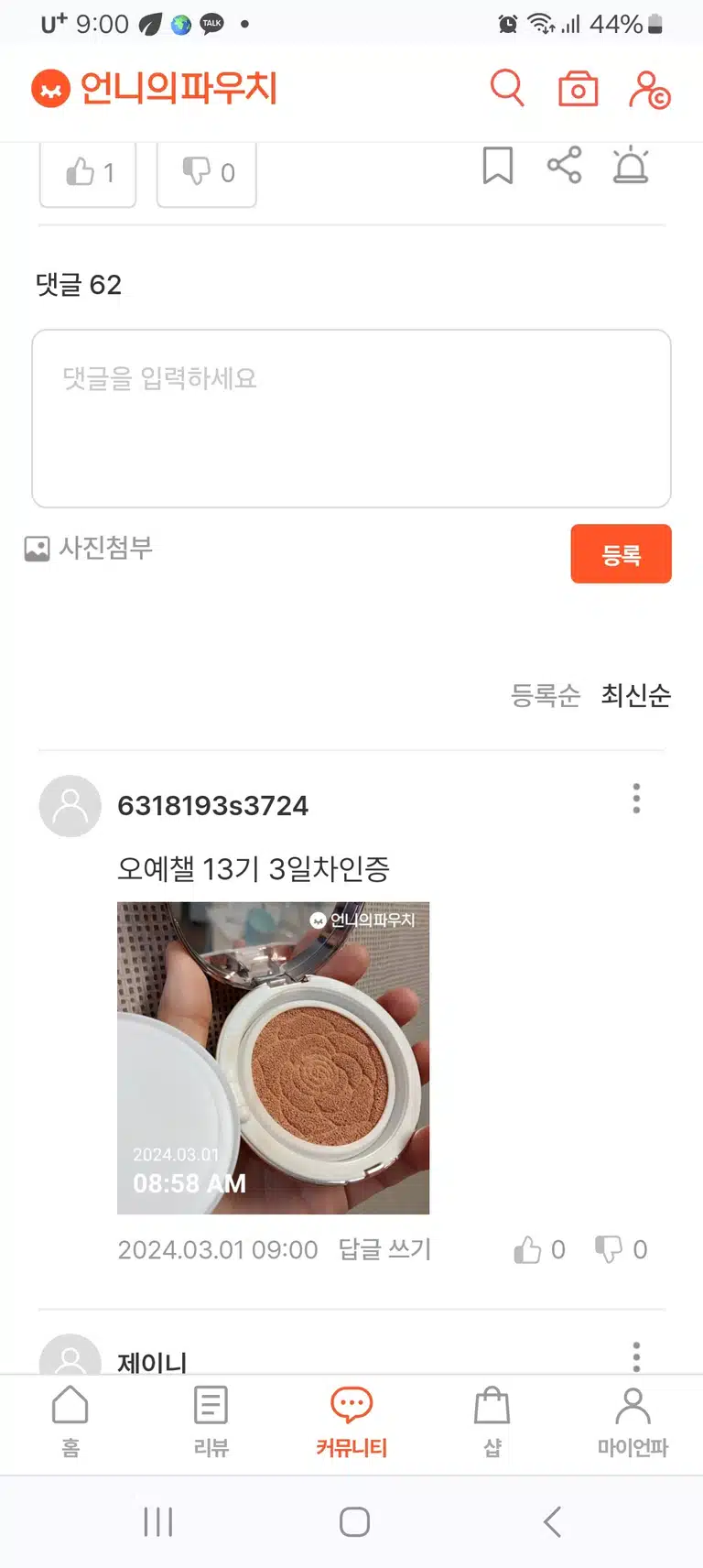Viewport: 703px width, 1568px height.
Task: Go to the 샵 tab
Action: pos(492,1422)
